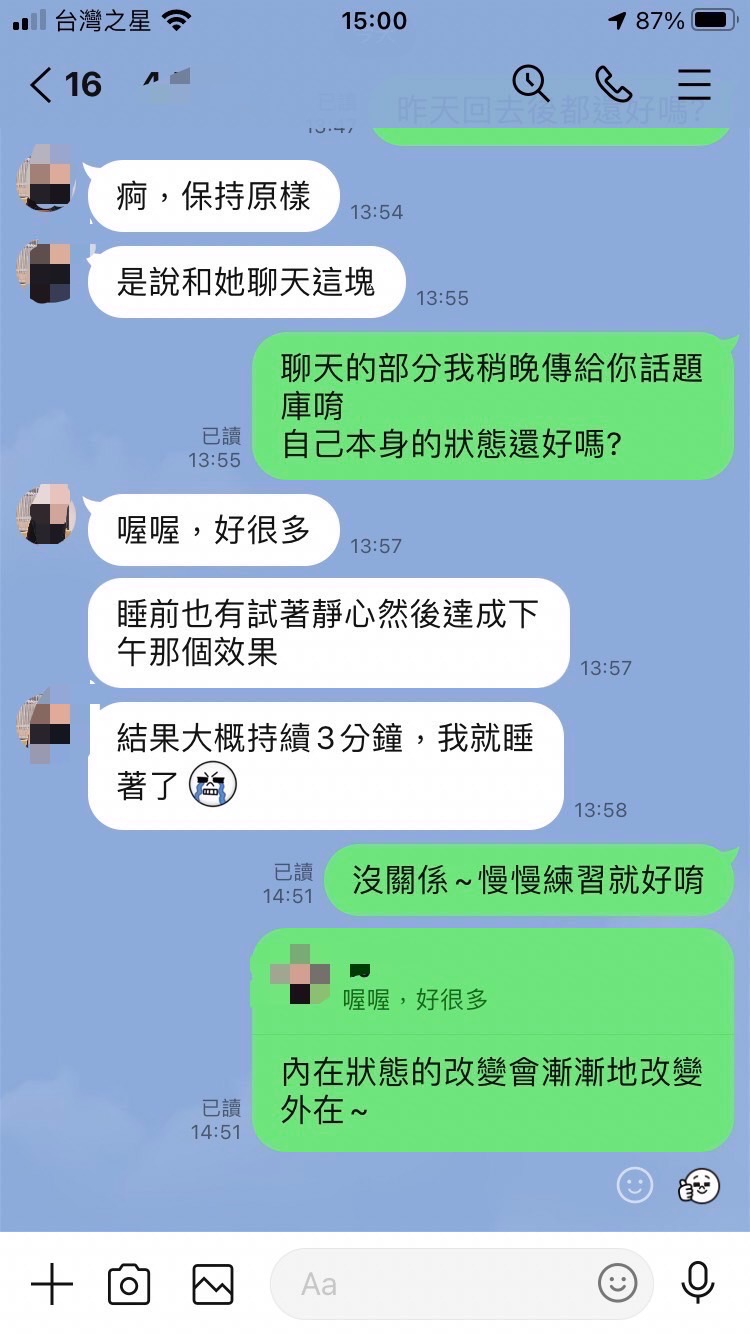Record a voice message with the microphone
This screenshot has width=750, height=1334.
click(697, 1283)
